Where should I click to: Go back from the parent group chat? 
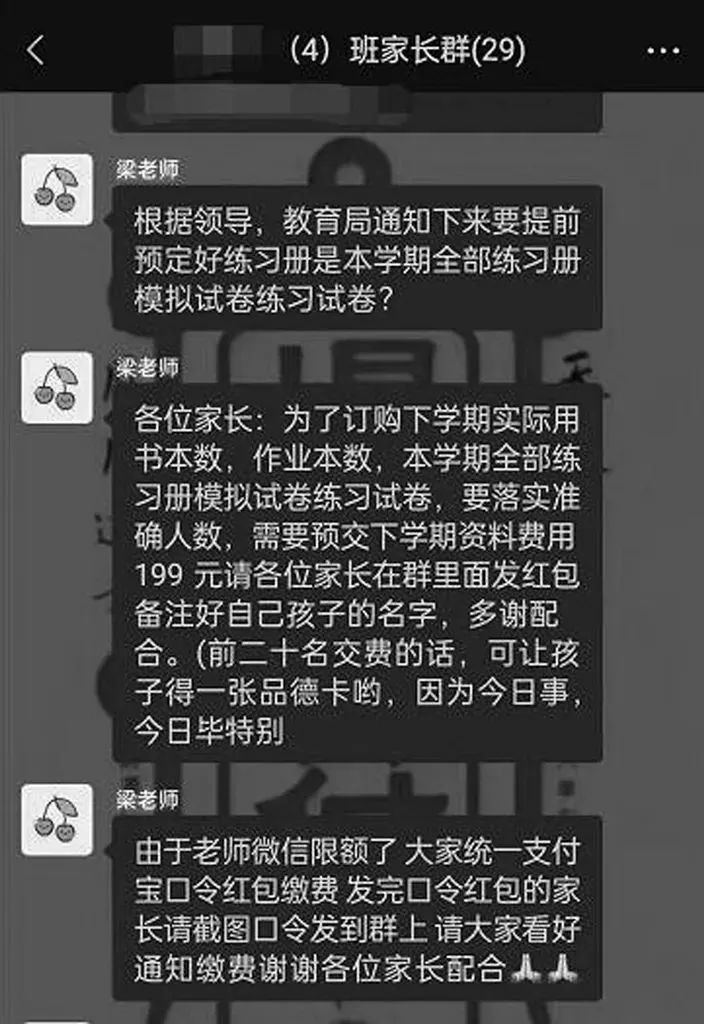pos(36,50)
